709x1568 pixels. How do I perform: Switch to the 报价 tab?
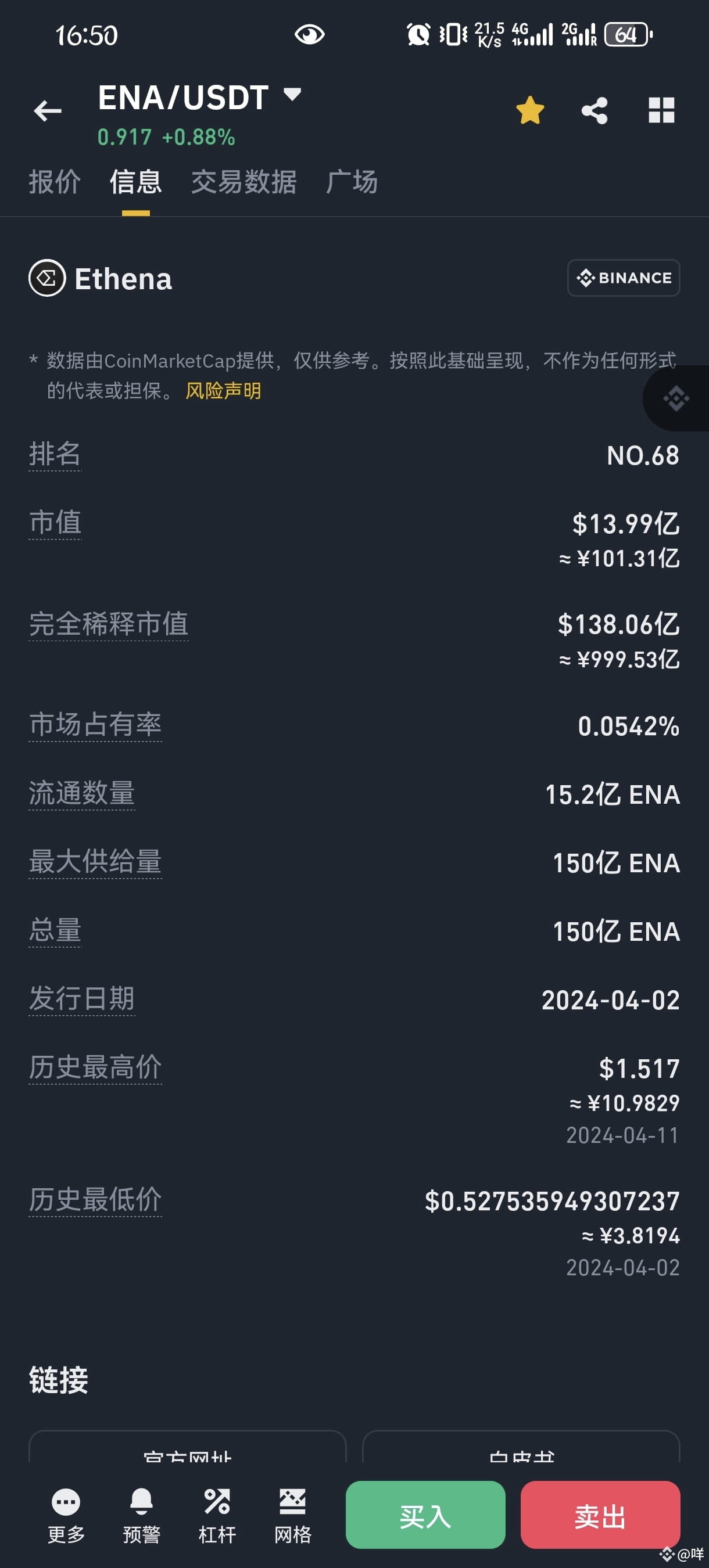(54, 182)
